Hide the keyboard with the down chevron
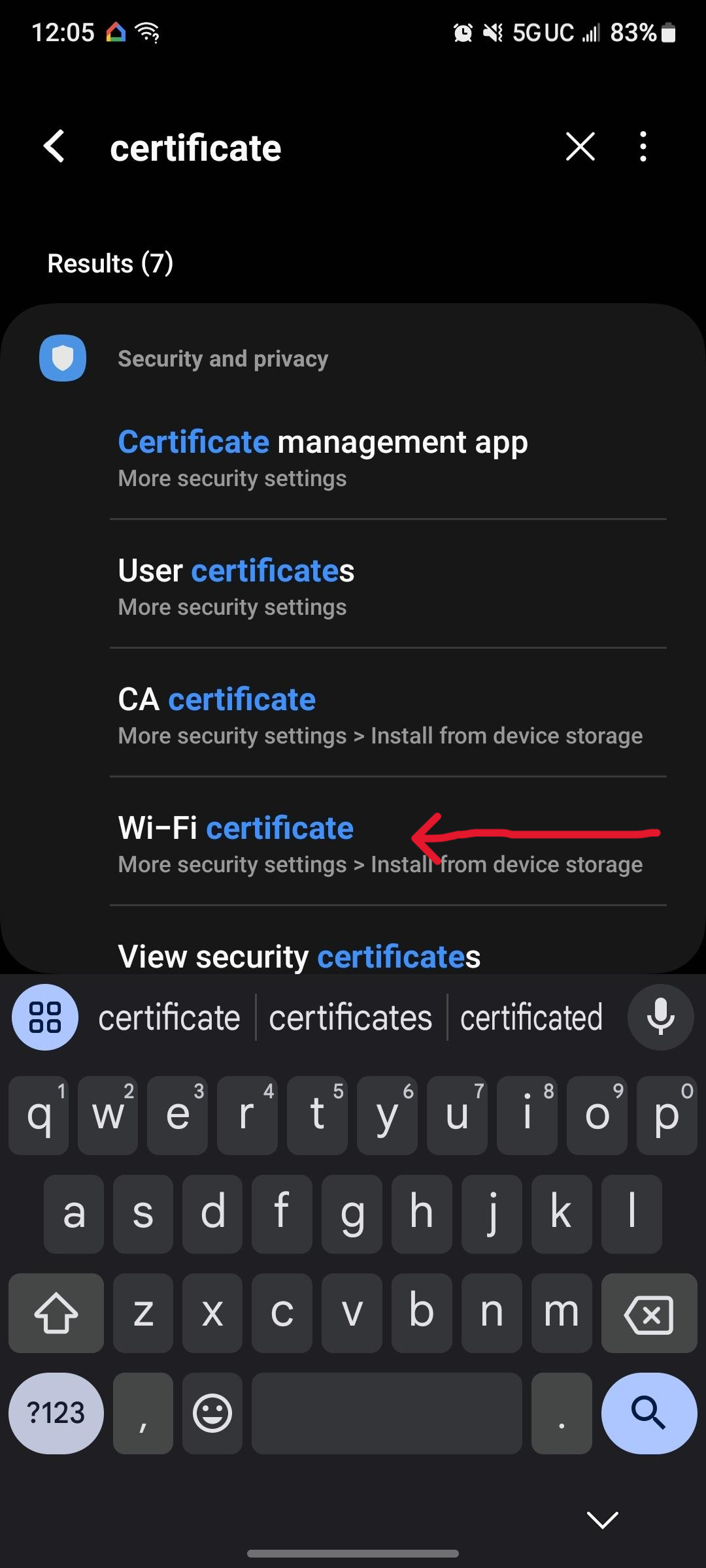706x1568 pixels. 602,1520
